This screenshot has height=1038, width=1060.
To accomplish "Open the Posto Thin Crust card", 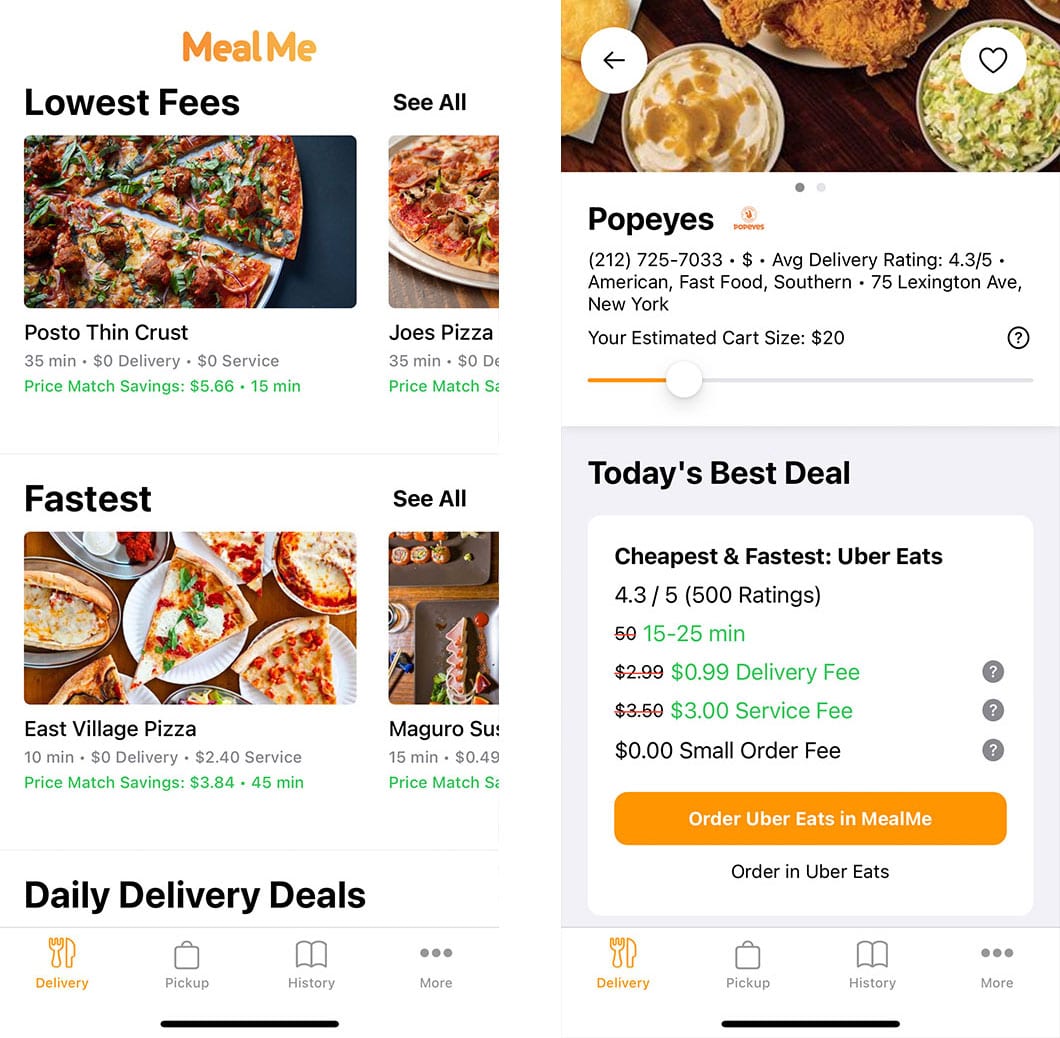I will tap(190, 222).
